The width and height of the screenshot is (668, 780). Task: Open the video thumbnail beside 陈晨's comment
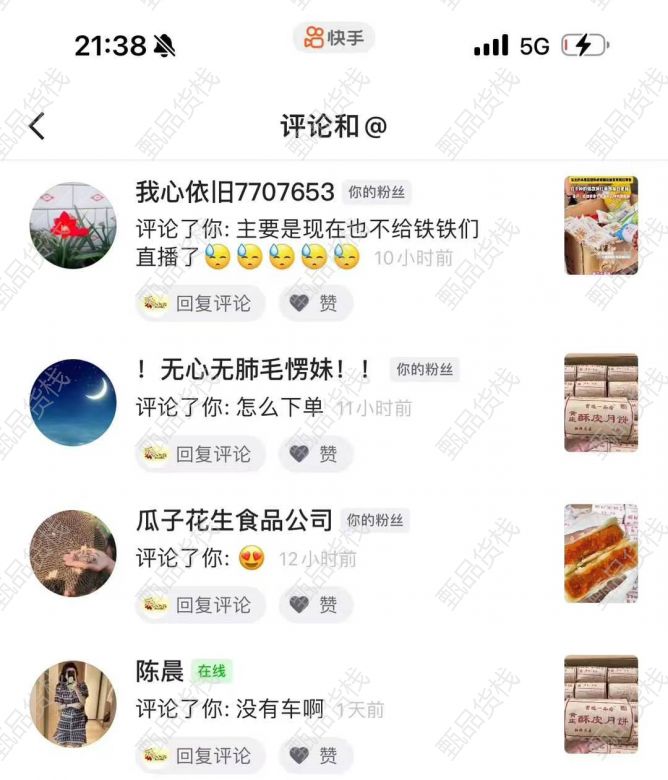[601, 704]
